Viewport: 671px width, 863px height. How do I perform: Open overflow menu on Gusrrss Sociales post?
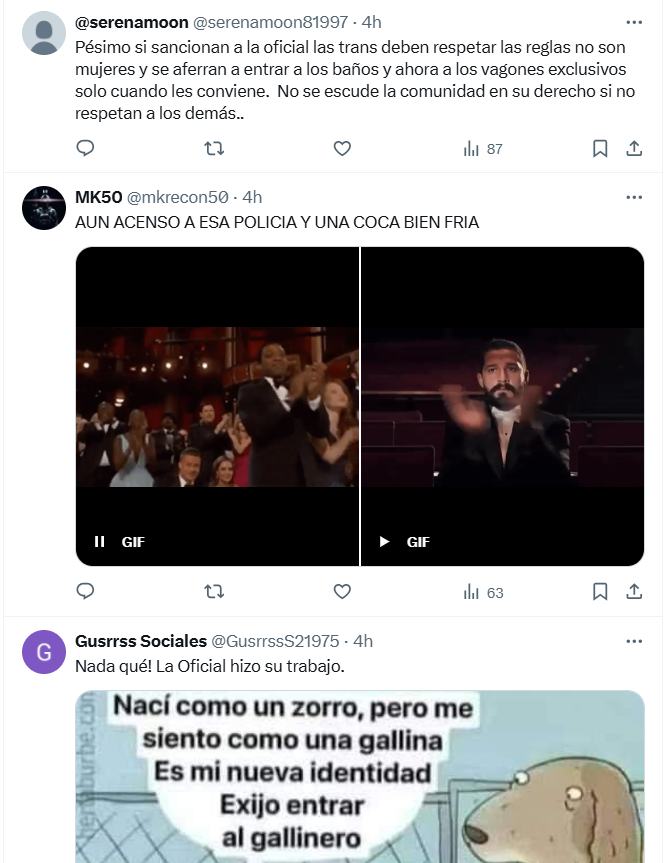tap(634, 641)
